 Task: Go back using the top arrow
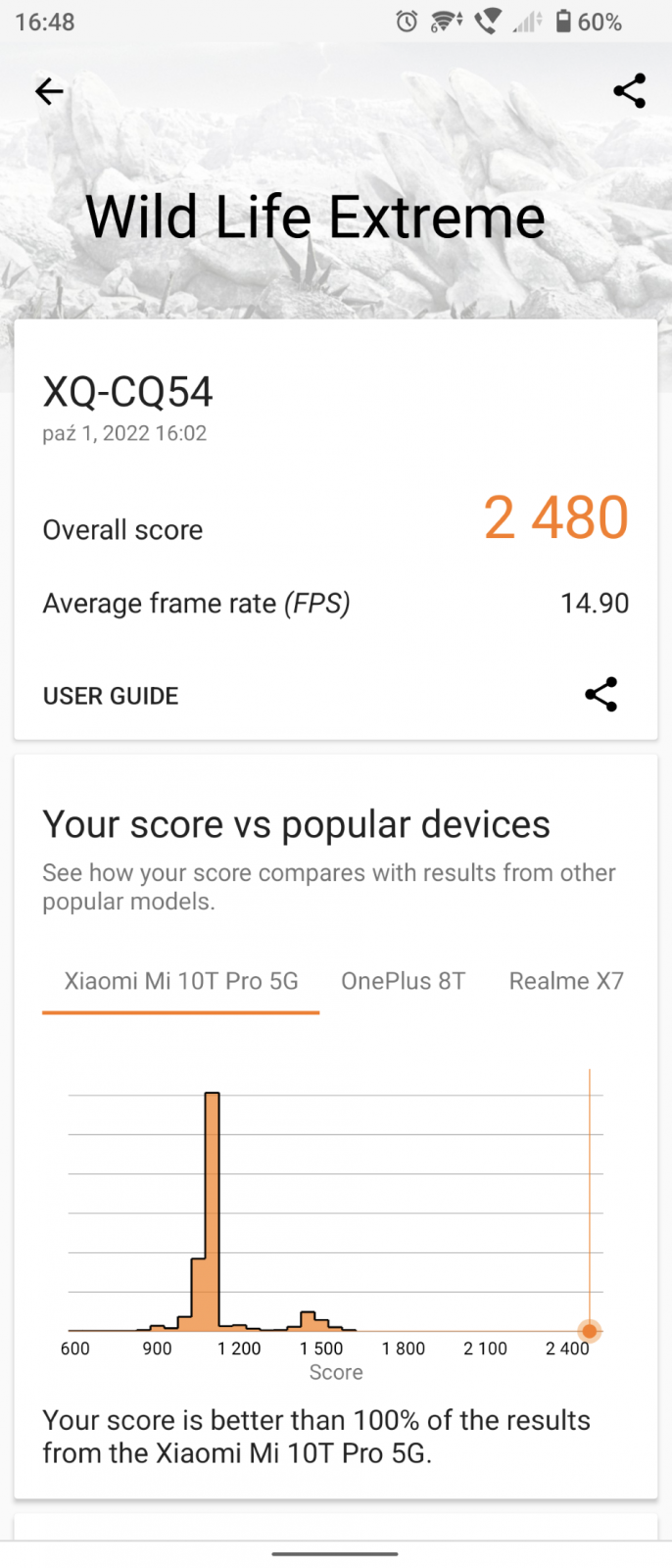tap(49, 92)
